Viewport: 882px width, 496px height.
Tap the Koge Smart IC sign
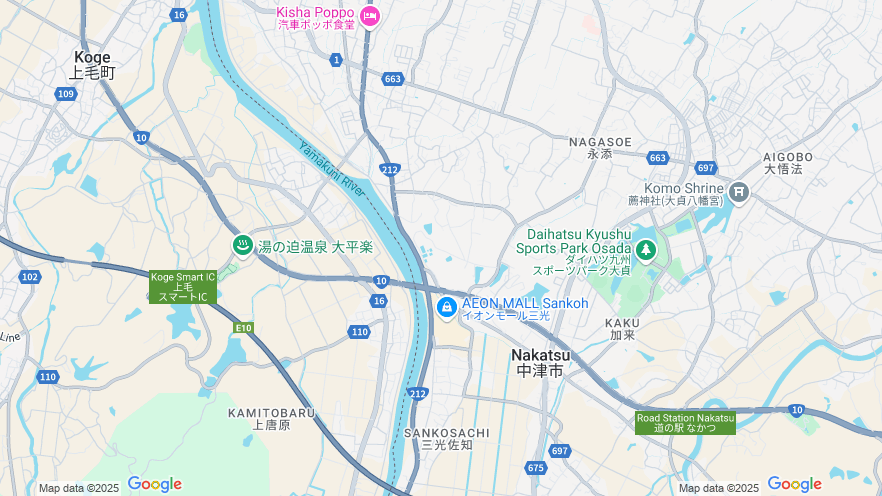[183, 287]
